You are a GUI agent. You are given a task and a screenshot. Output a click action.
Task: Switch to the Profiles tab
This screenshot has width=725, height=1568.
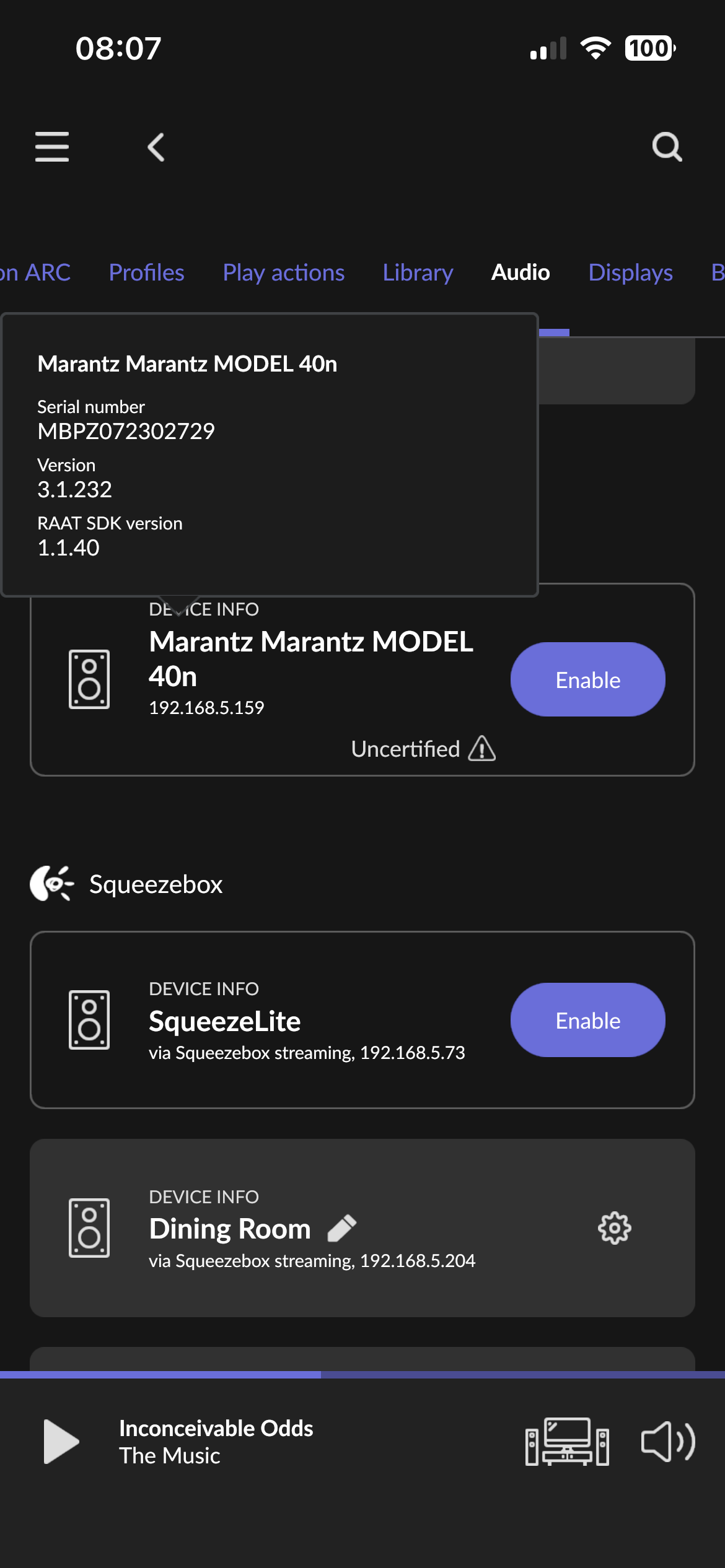point(146,272)
